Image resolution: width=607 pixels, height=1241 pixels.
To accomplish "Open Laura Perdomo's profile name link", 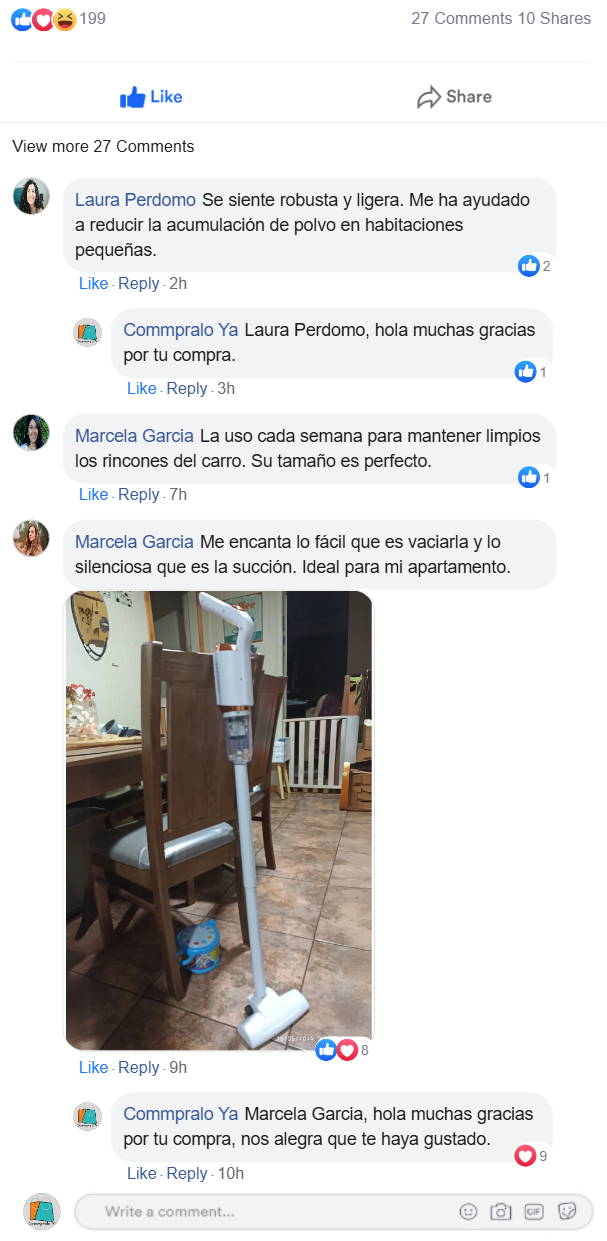I will click(135, 199).
